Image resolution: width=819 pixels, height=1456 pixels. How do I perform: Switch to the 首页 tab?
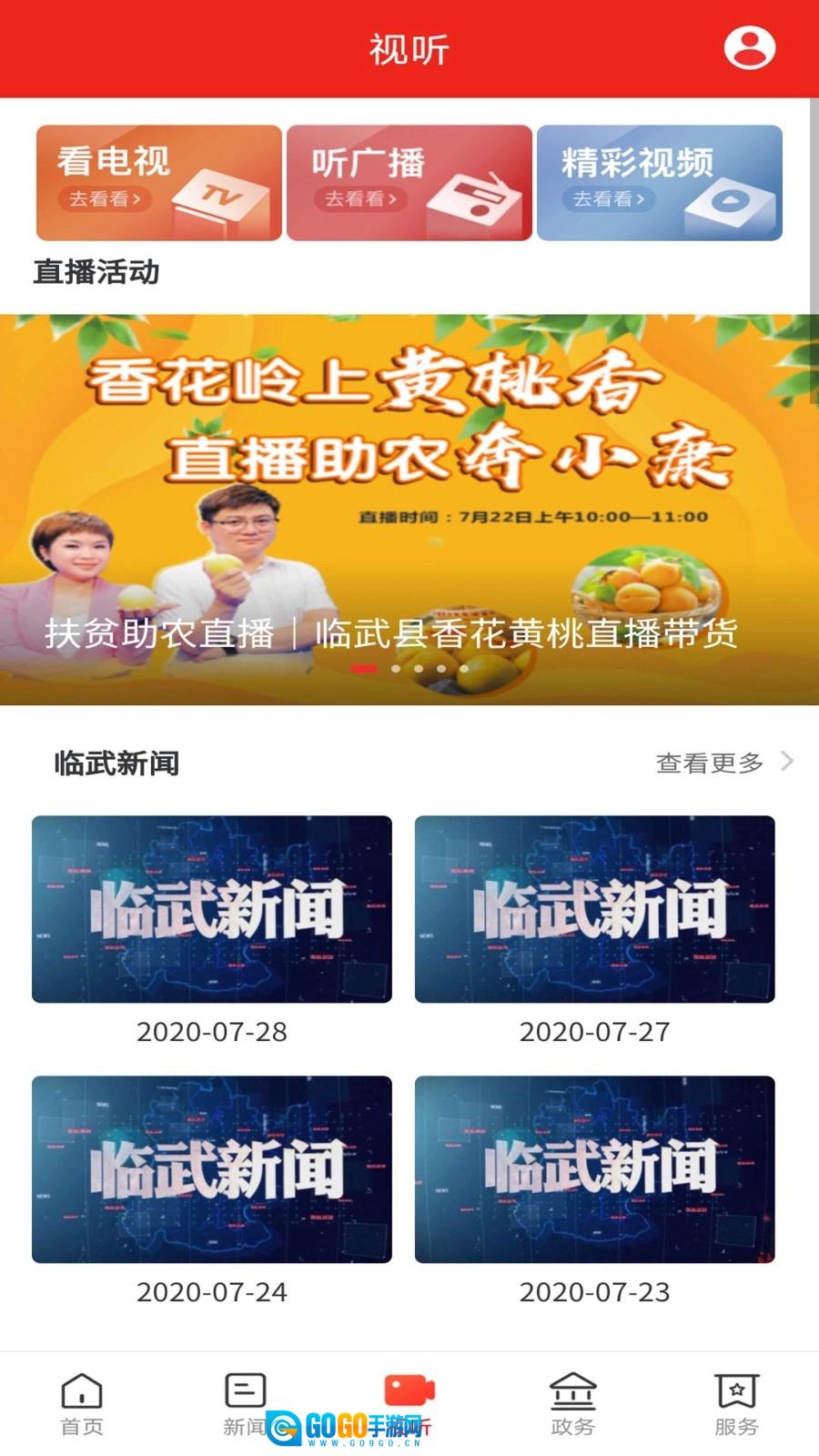tap(82, 1404)
